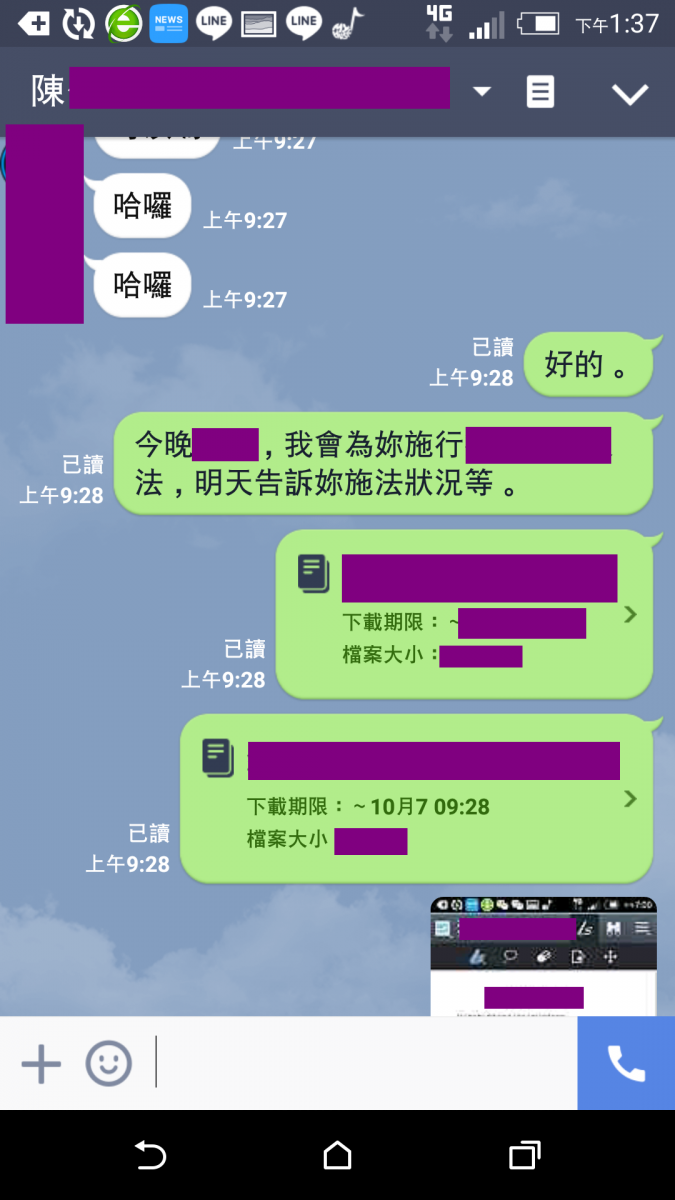
Task: Go to the home screen
Action: 338,1156
